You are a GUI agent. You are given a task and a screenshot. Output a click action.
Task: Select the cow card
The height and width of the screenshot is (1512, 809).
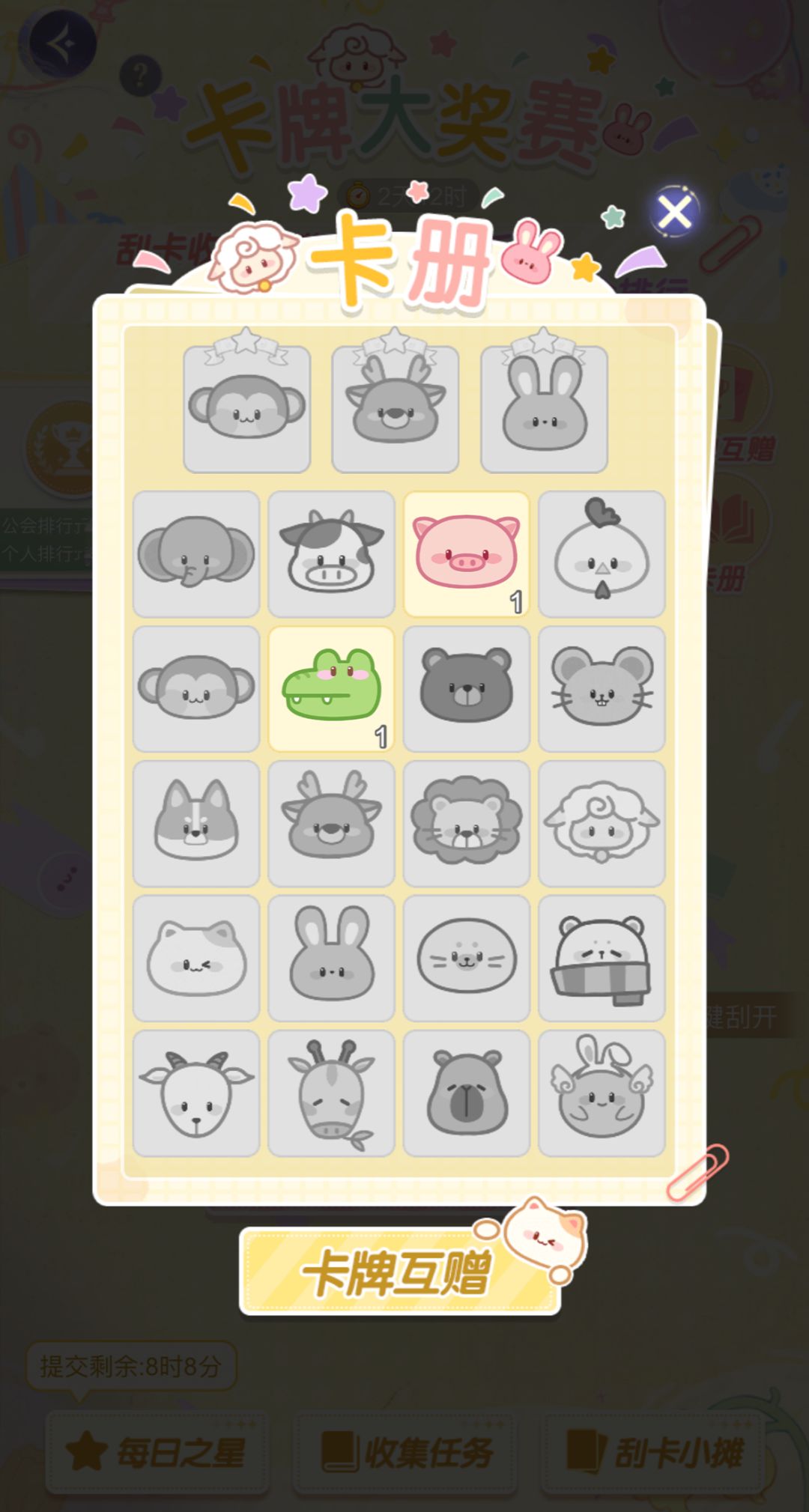click(x=331, y=553)
